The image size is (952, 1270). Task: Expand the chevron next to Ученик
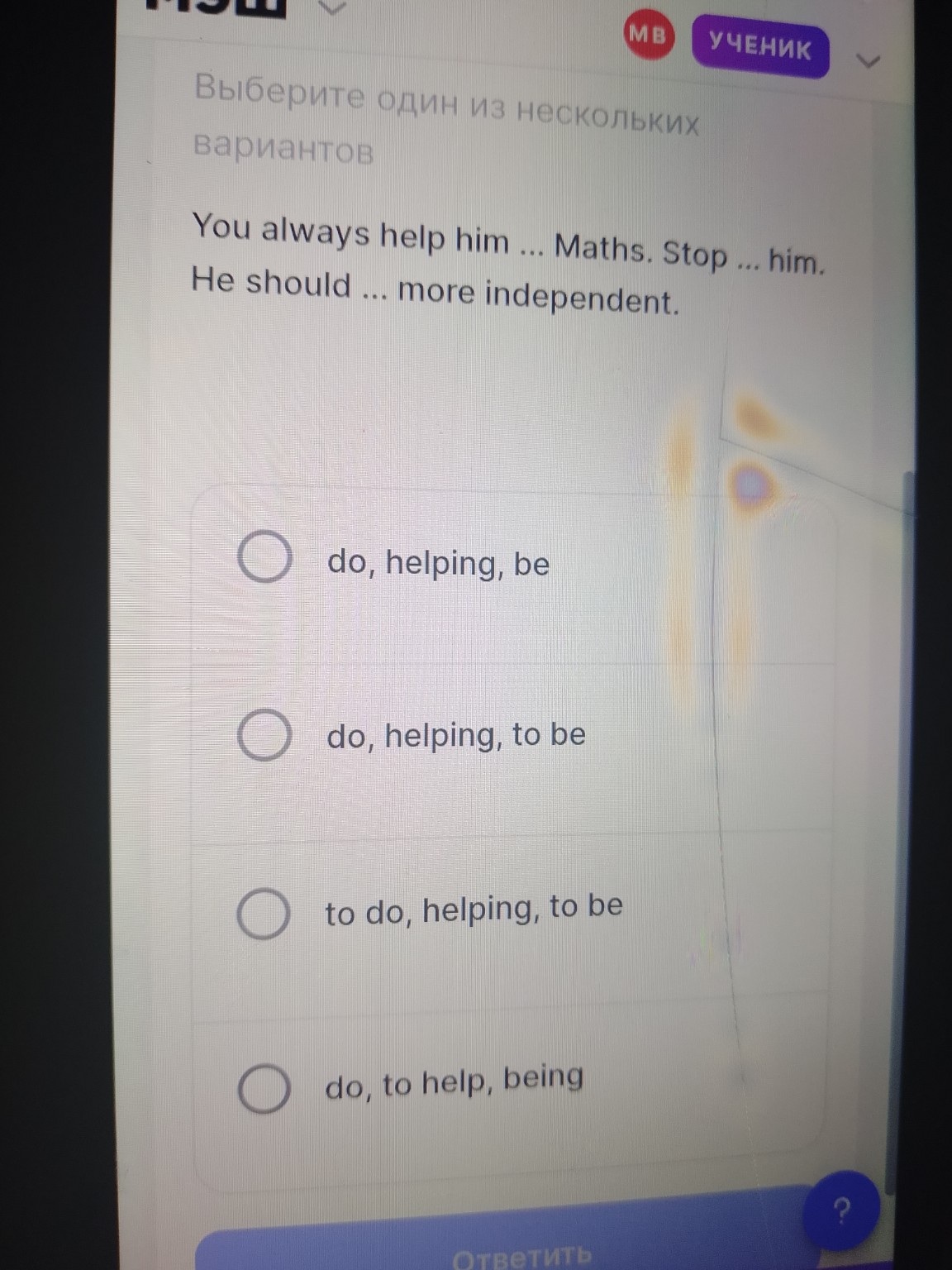click(868, 61)
